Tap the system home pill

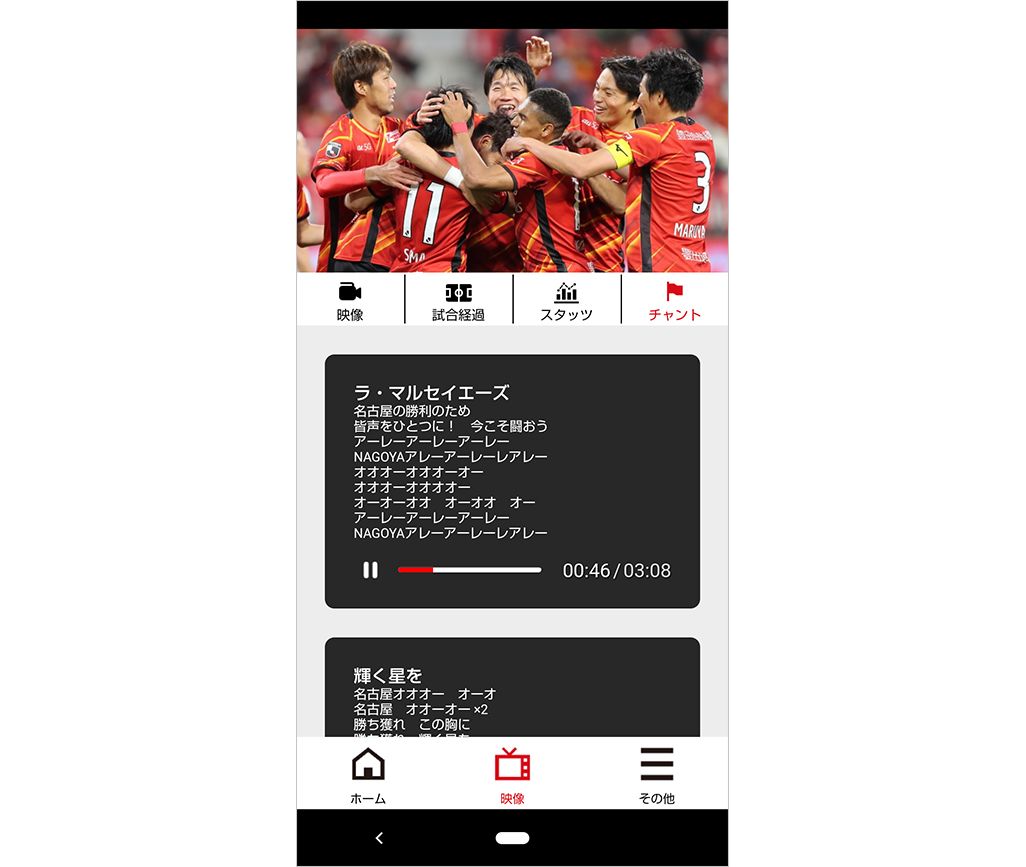(512, 838)
